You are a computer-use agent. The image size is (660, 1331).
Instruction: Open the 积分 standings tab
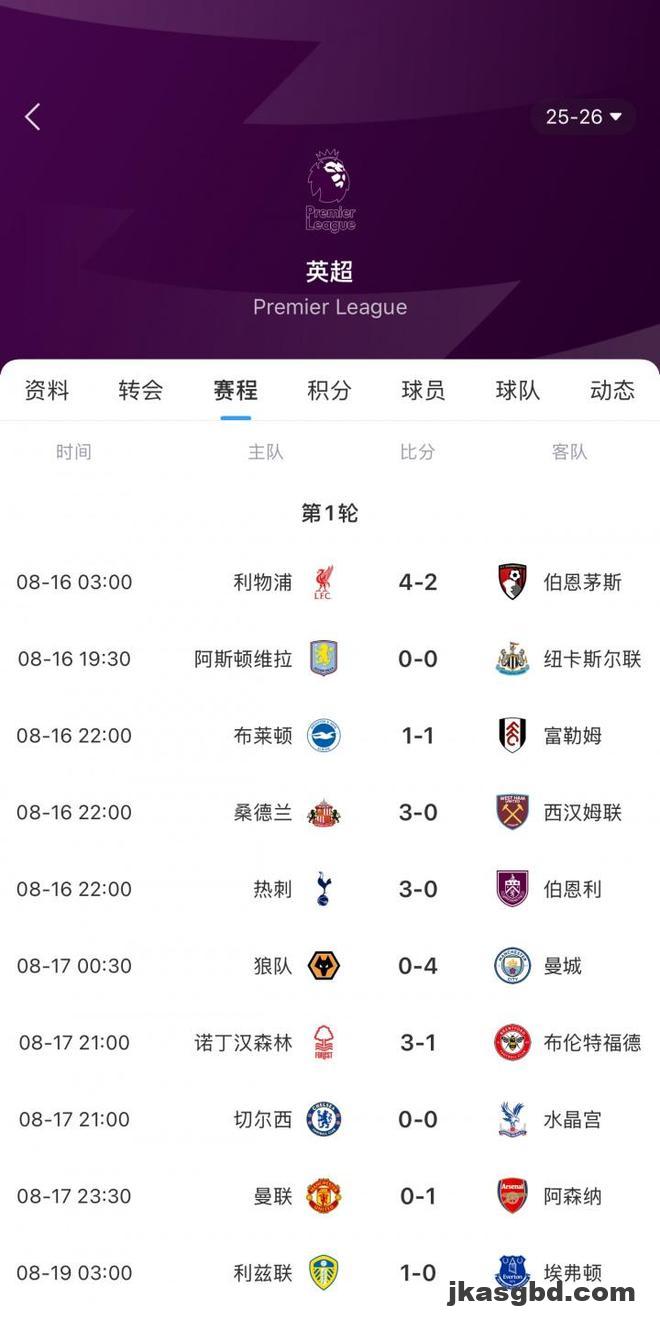click(329, 390)
